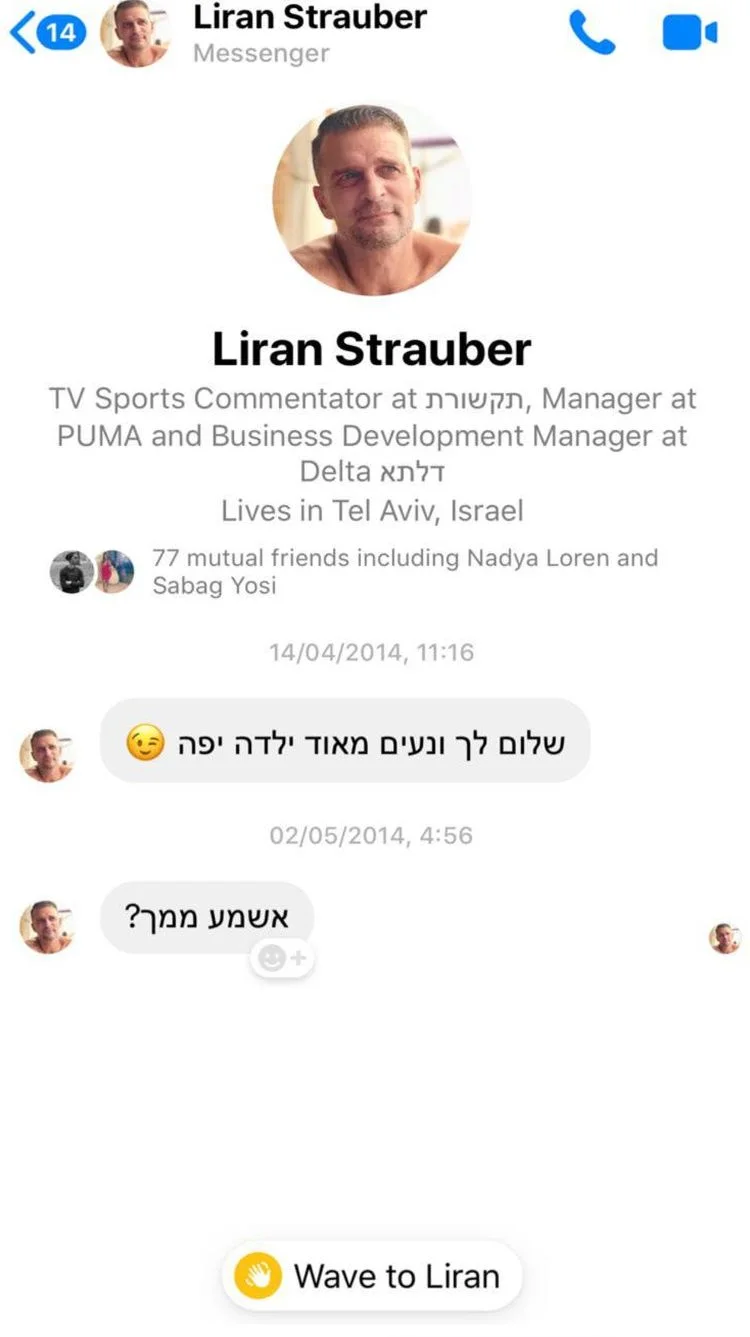Viewport: 750px width, 1337px height.
Task: Select the Messenger label under the contact name
Action: coord(260,54)
